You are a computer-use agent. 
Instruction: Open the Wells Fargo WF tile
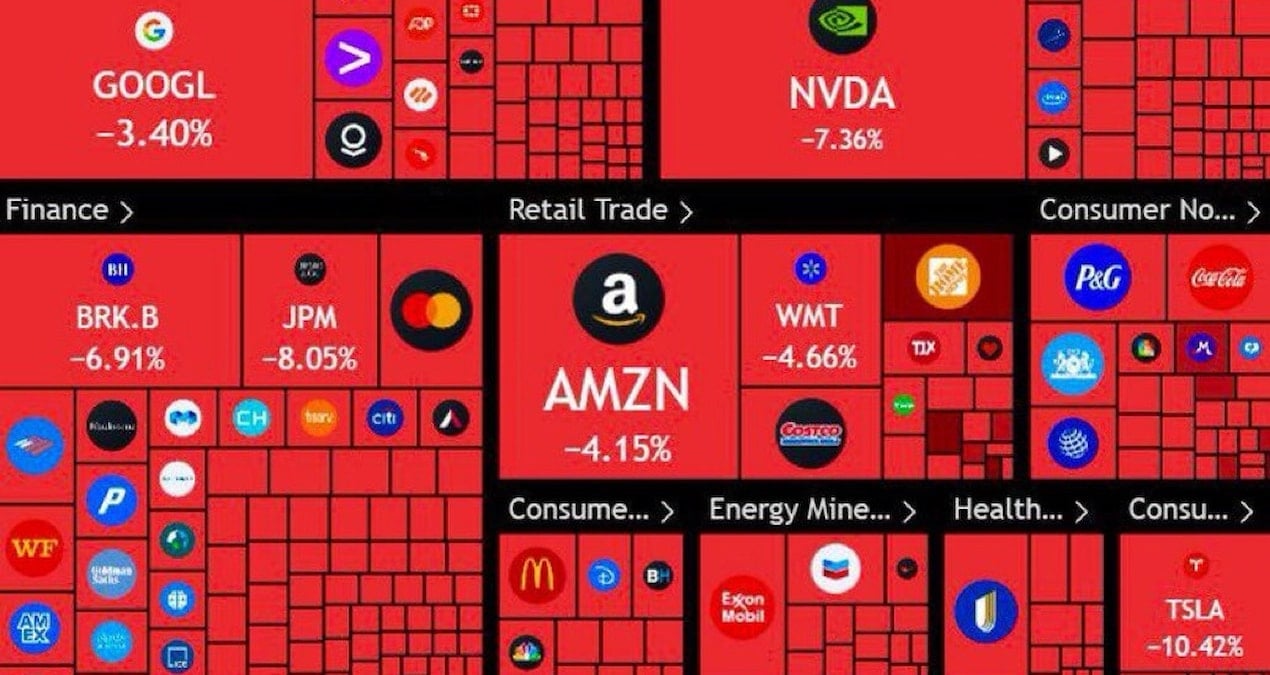click(35, 548)
